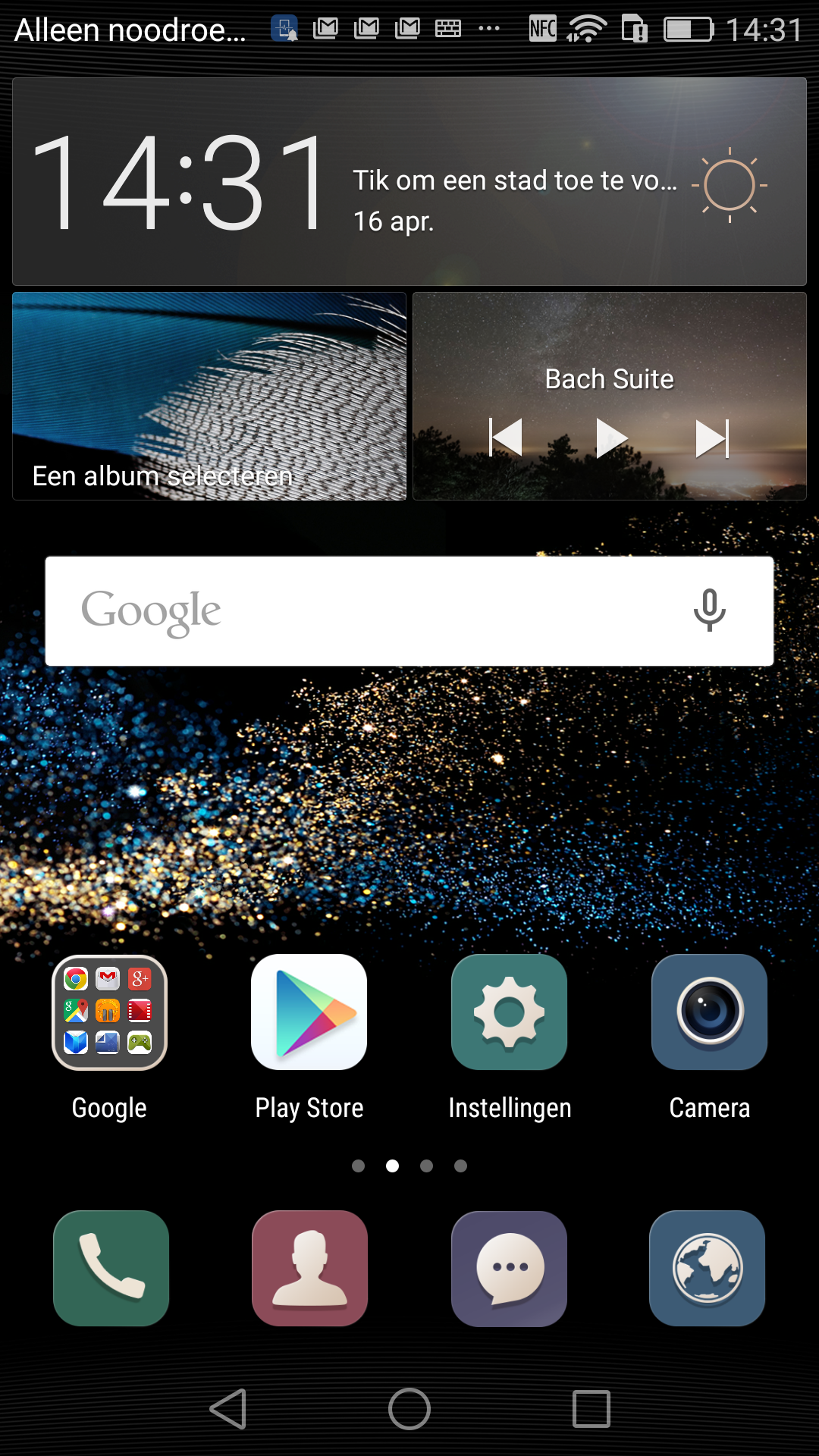
Task: Add a city to the weather widget
Action: coord(515,180)
